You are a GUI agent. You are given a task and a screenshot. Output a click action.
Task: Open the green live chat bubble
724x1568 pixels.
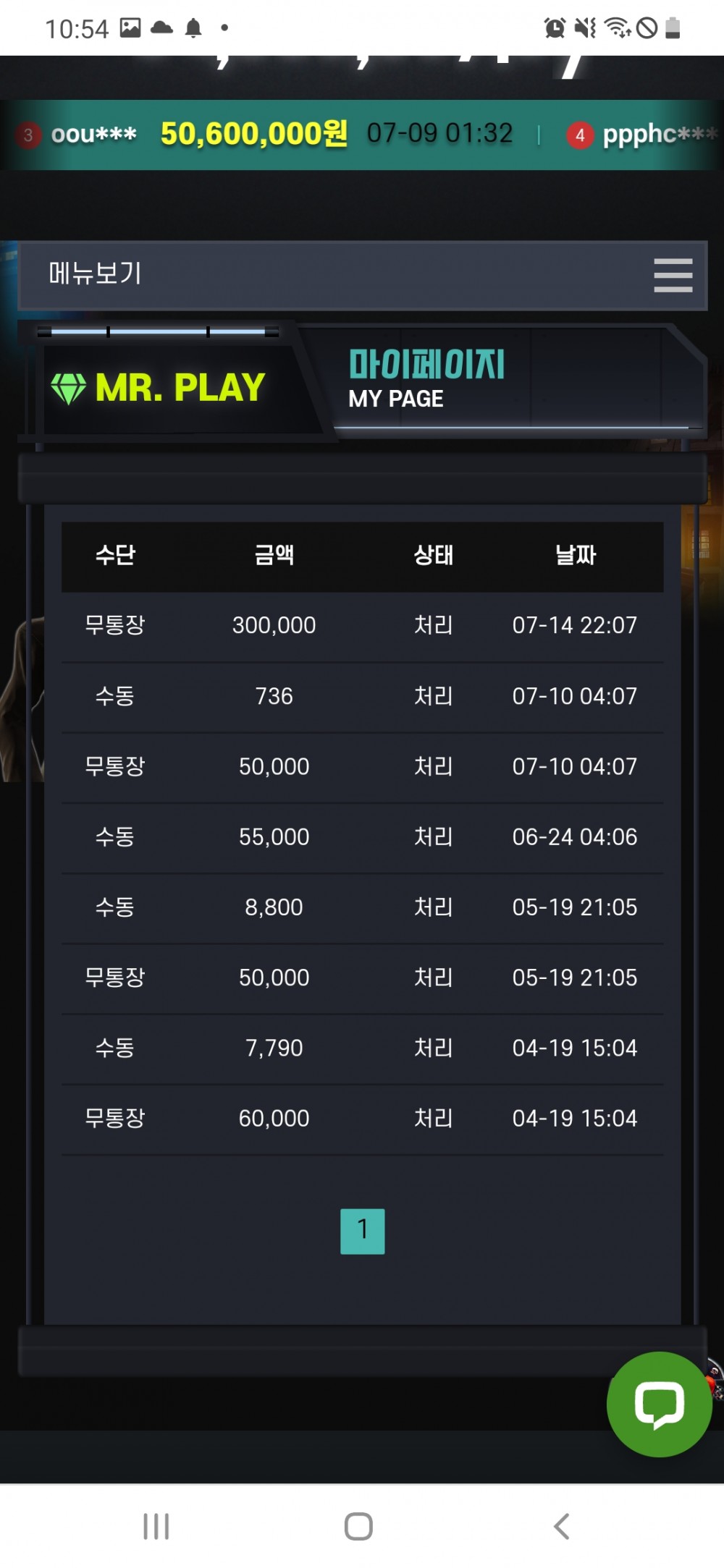[x=659, y=1404]
